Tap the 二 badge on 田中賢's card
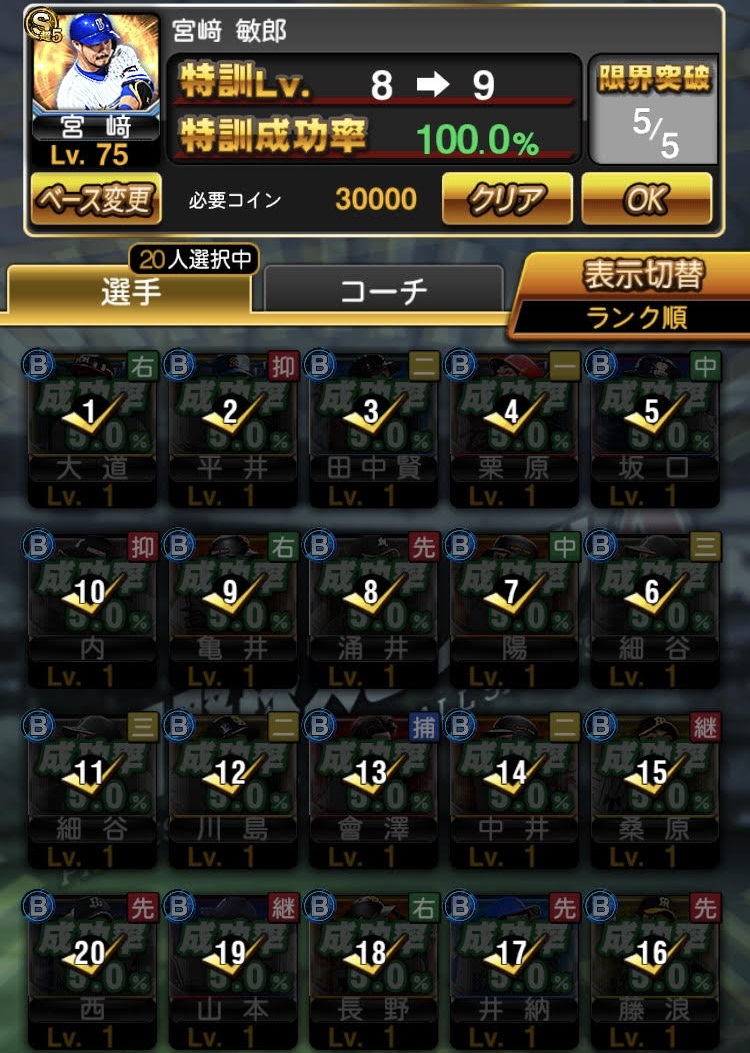 (x=423, y=366)
